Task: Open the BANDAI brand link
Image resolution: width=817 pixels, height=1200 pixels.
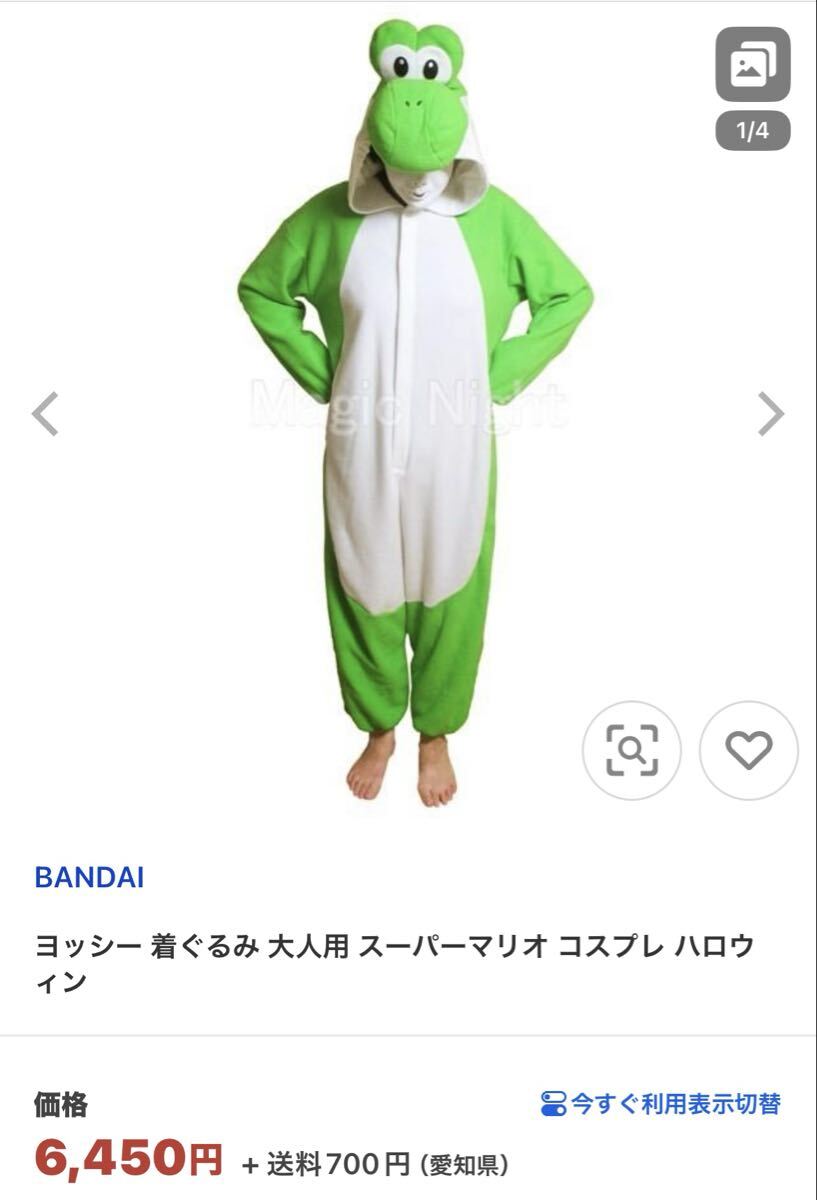Action: (x=89, y=878)
